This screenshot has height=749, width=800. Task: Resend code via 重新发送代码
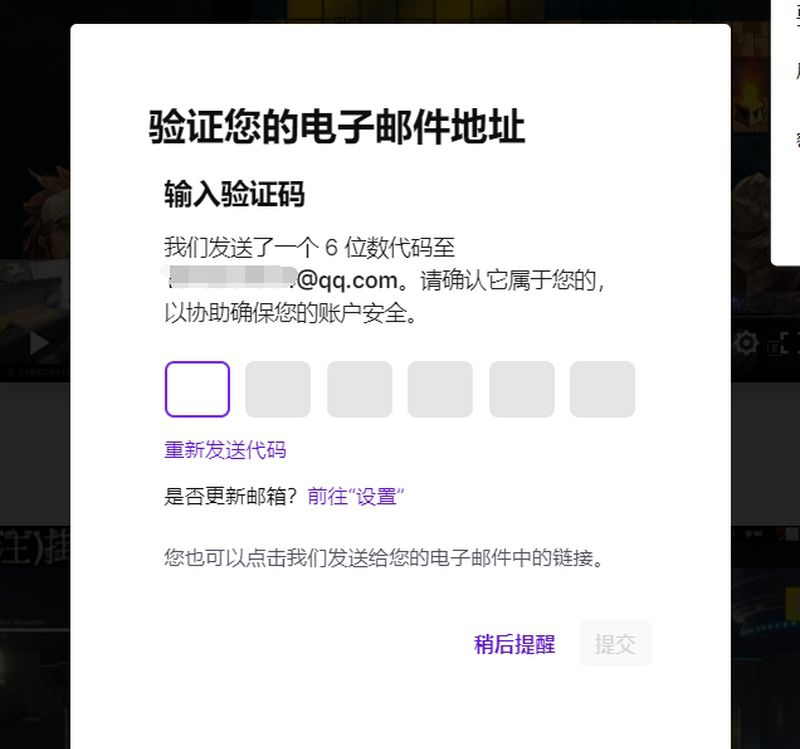pyautogui.click(x=225, y=450)
